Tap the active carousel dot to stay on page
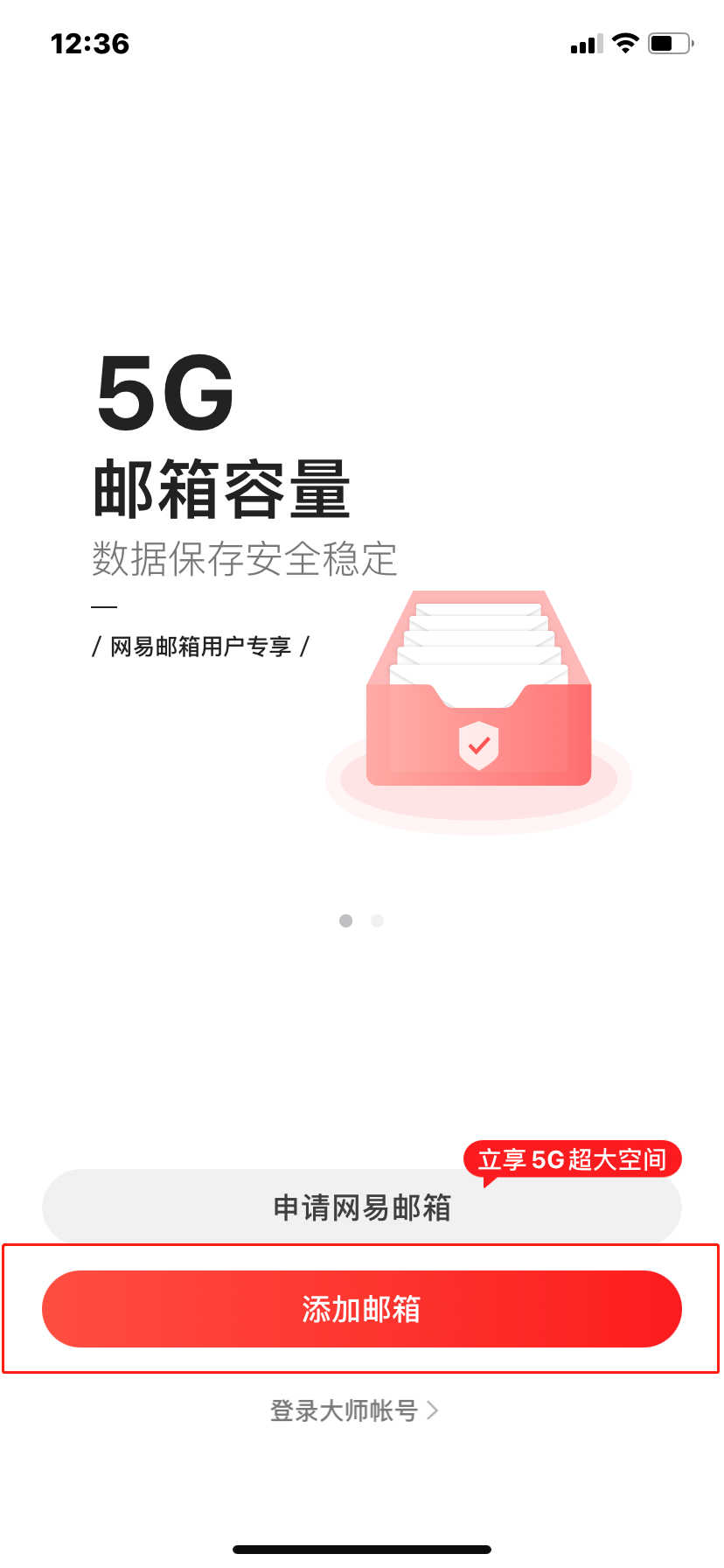The height and width of the screenshot is (1568, 724). 346,920
